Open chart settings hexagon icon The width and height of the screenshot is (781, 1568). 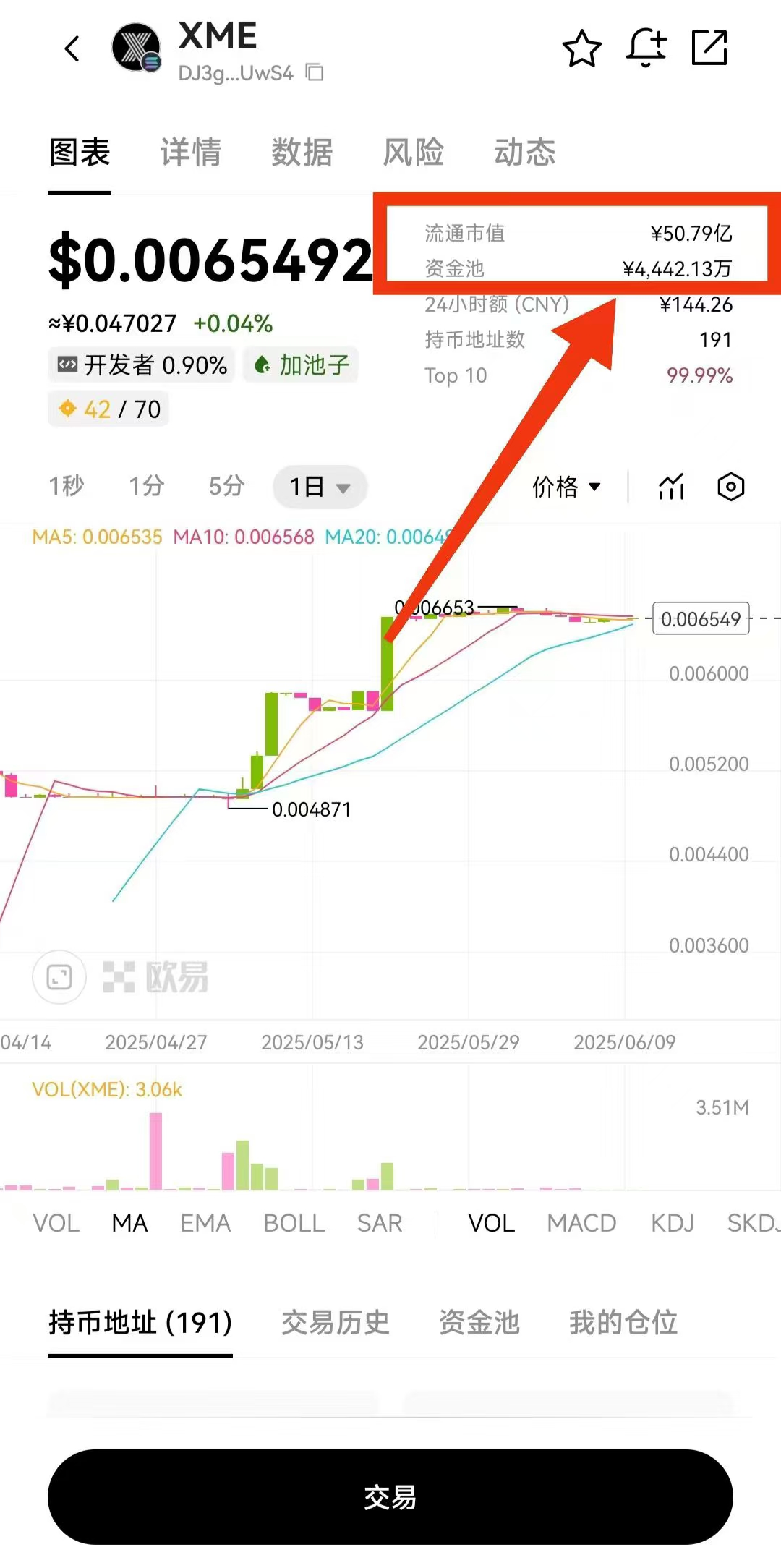[x=730, y=487]
